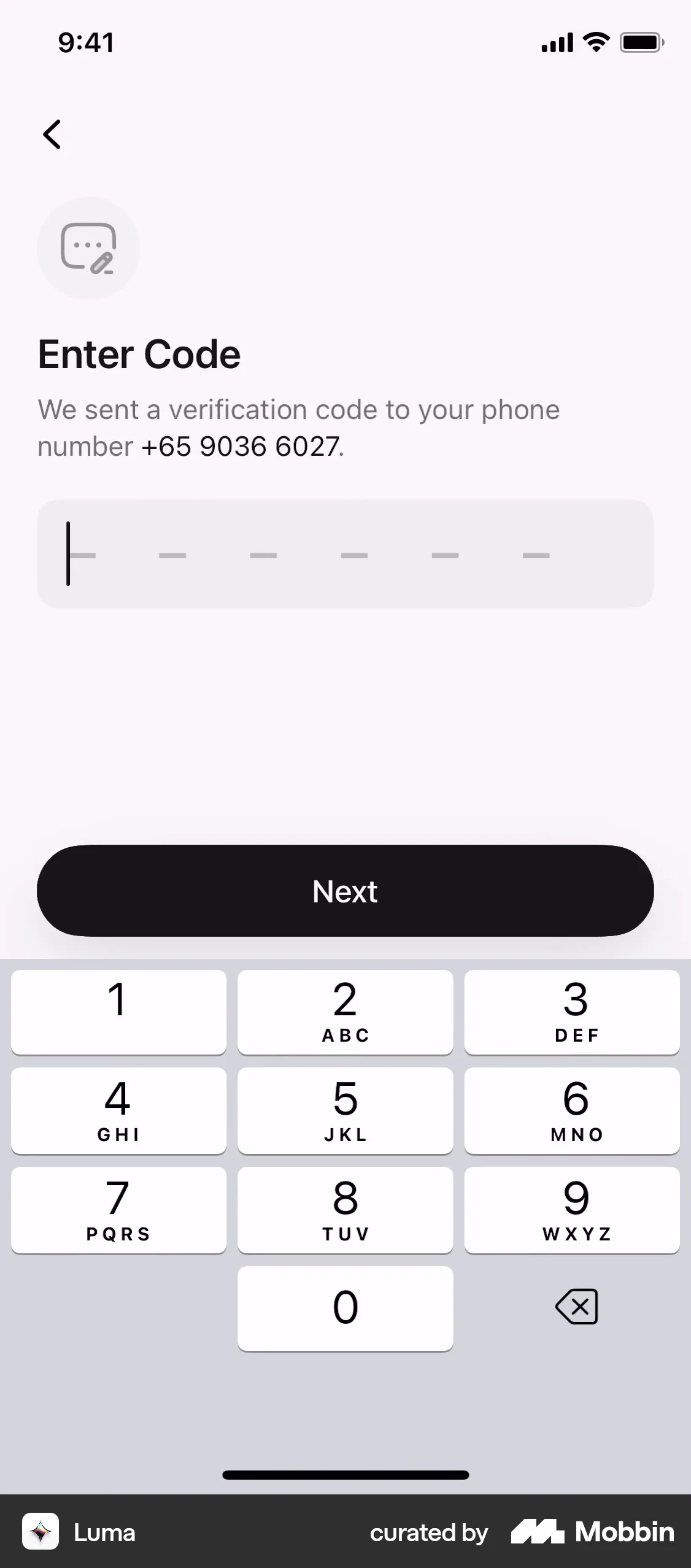Tap the 3 DEF key
Viewport: 691px width, 1568px height.
(572, 1012)
